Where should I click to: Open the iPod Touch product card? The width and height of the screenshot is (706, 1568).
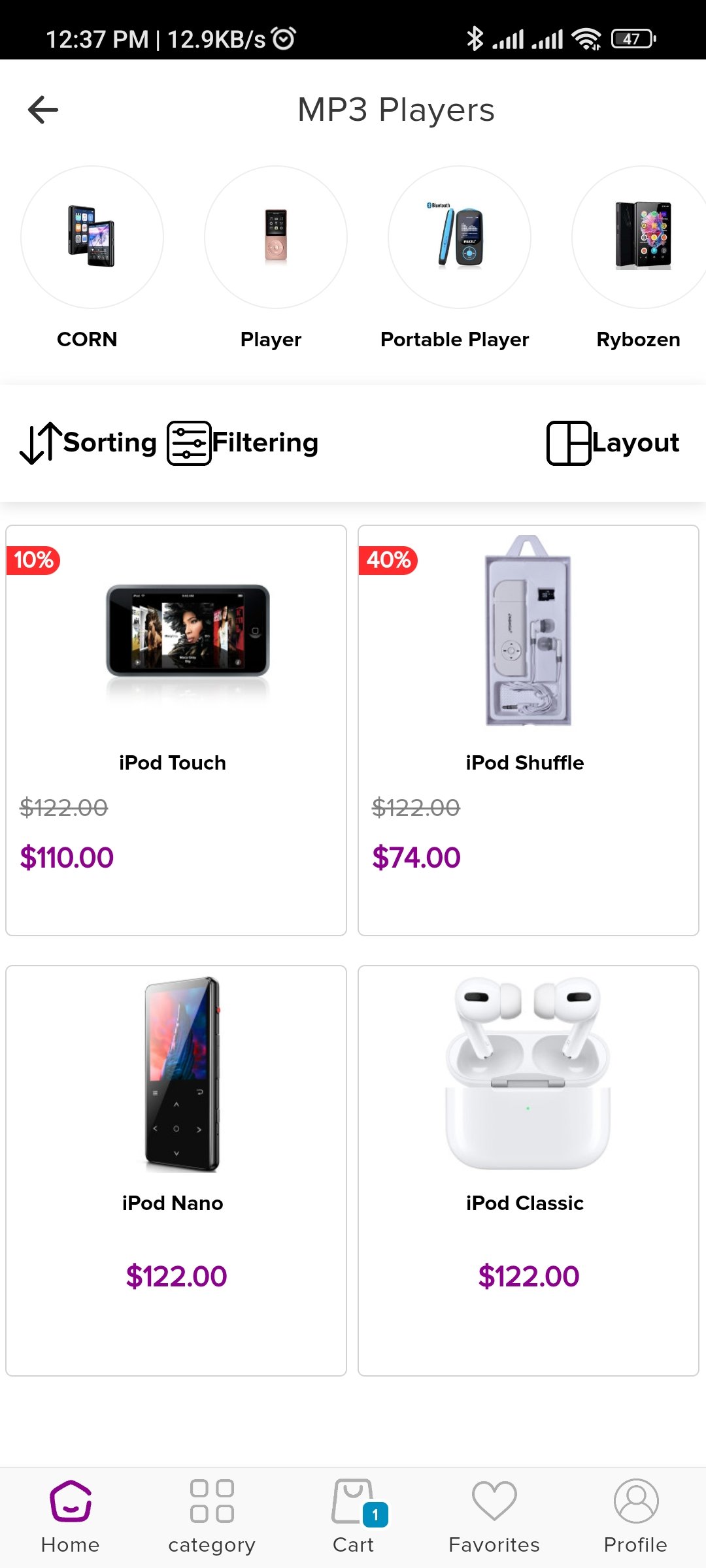pyautogui.click(x=176, y=730)
